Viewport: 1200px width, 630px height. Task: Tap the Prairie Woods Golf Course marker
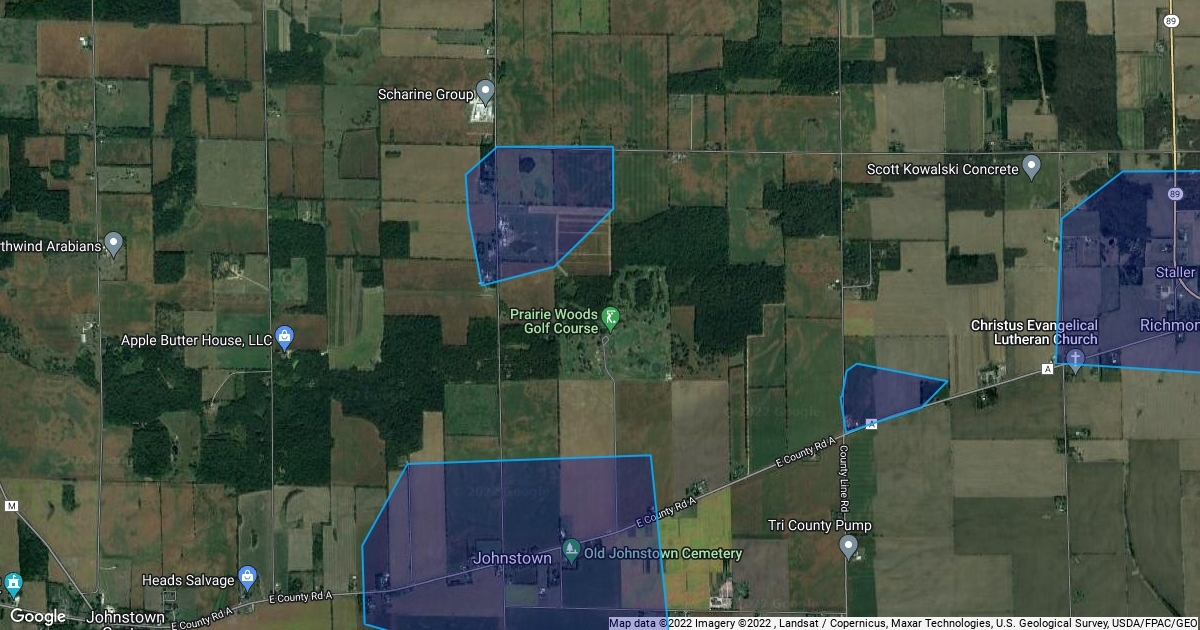tap(609, 319)
